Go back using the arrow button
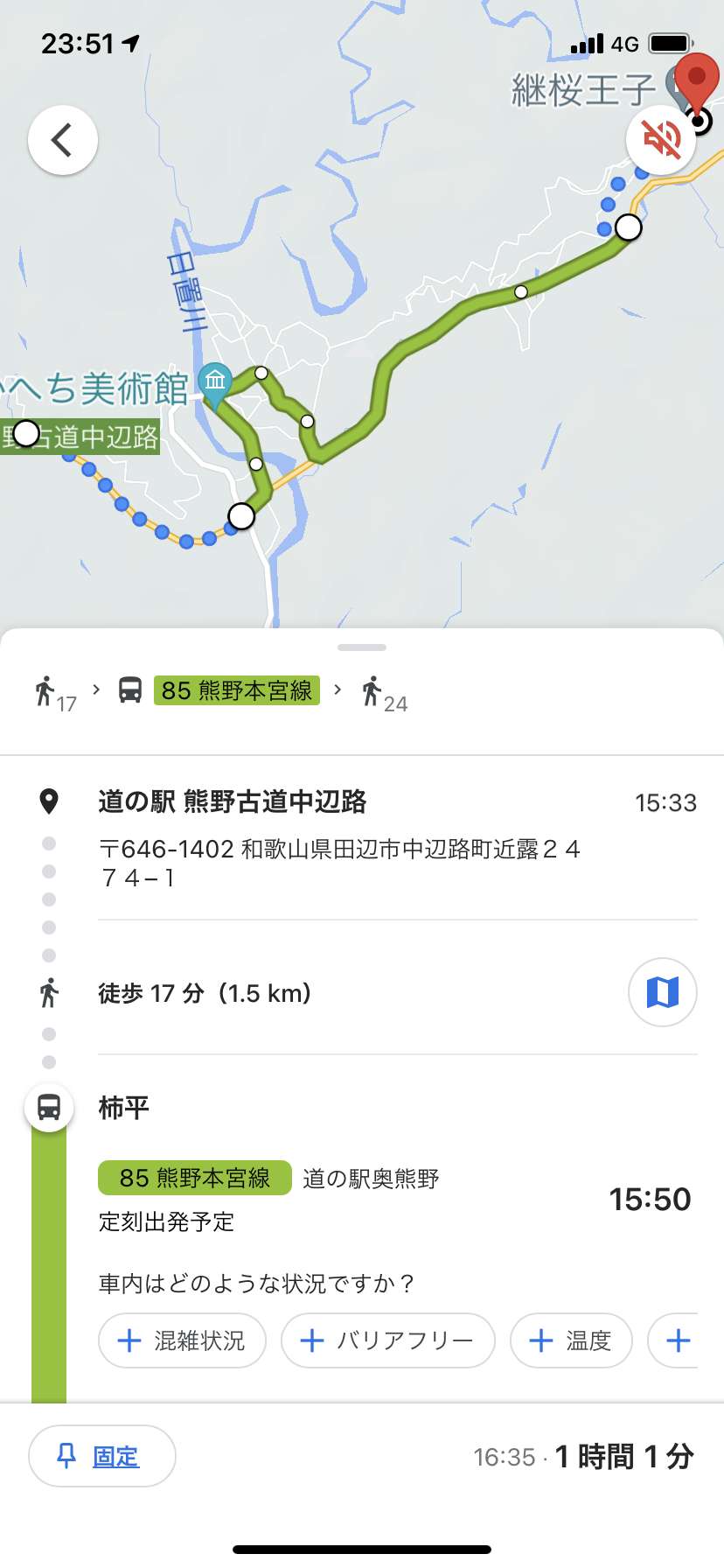This screenshot has width=724, height=1568. click(62, 140)
